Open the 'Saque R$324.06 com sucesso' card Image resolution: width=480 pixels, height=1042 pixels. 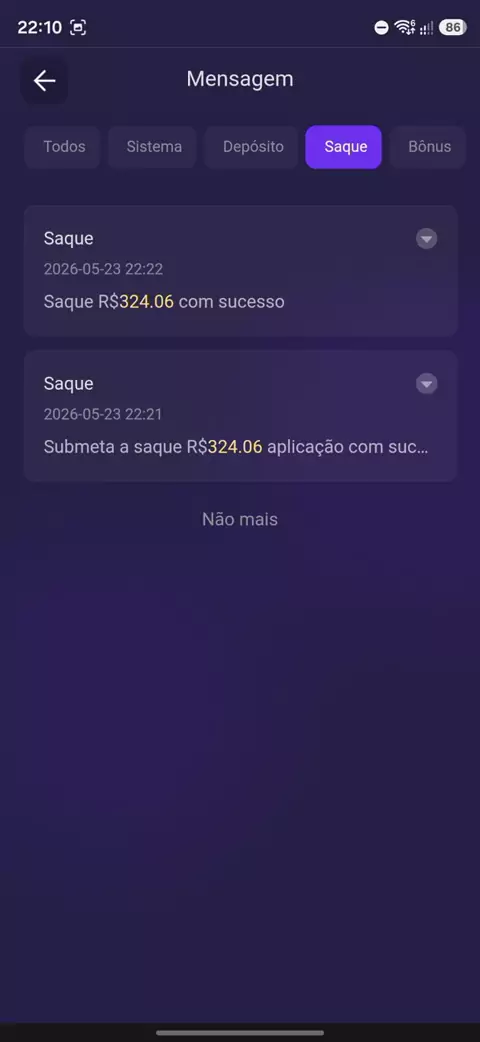click(x=241, y=271)
